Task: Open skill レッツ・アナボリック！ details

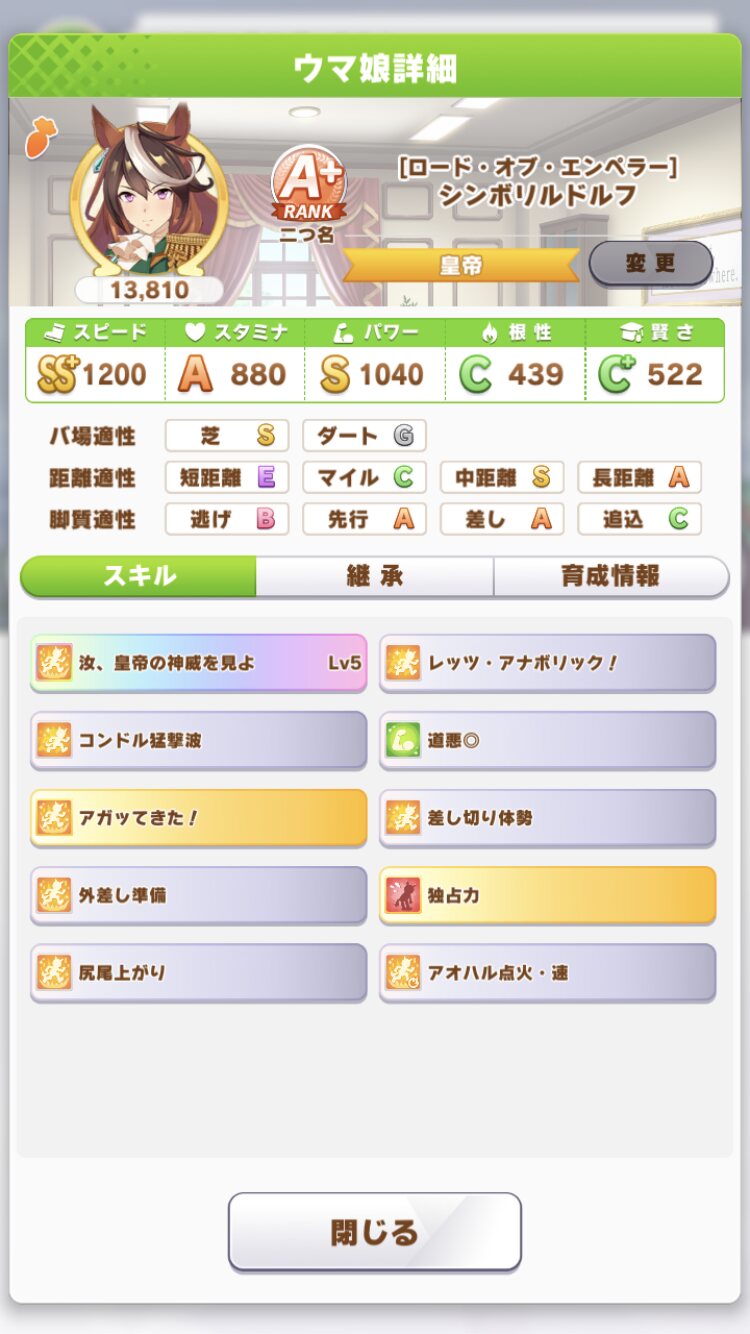Action: pyautogui.click(x=547, y=662)
